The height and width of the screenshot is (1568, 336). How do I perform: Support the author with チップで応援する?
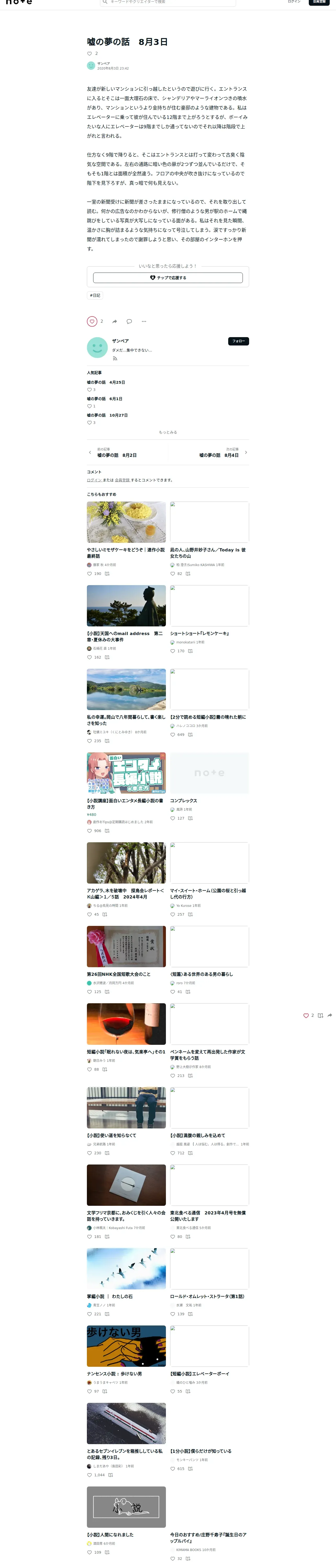point(168,278)
